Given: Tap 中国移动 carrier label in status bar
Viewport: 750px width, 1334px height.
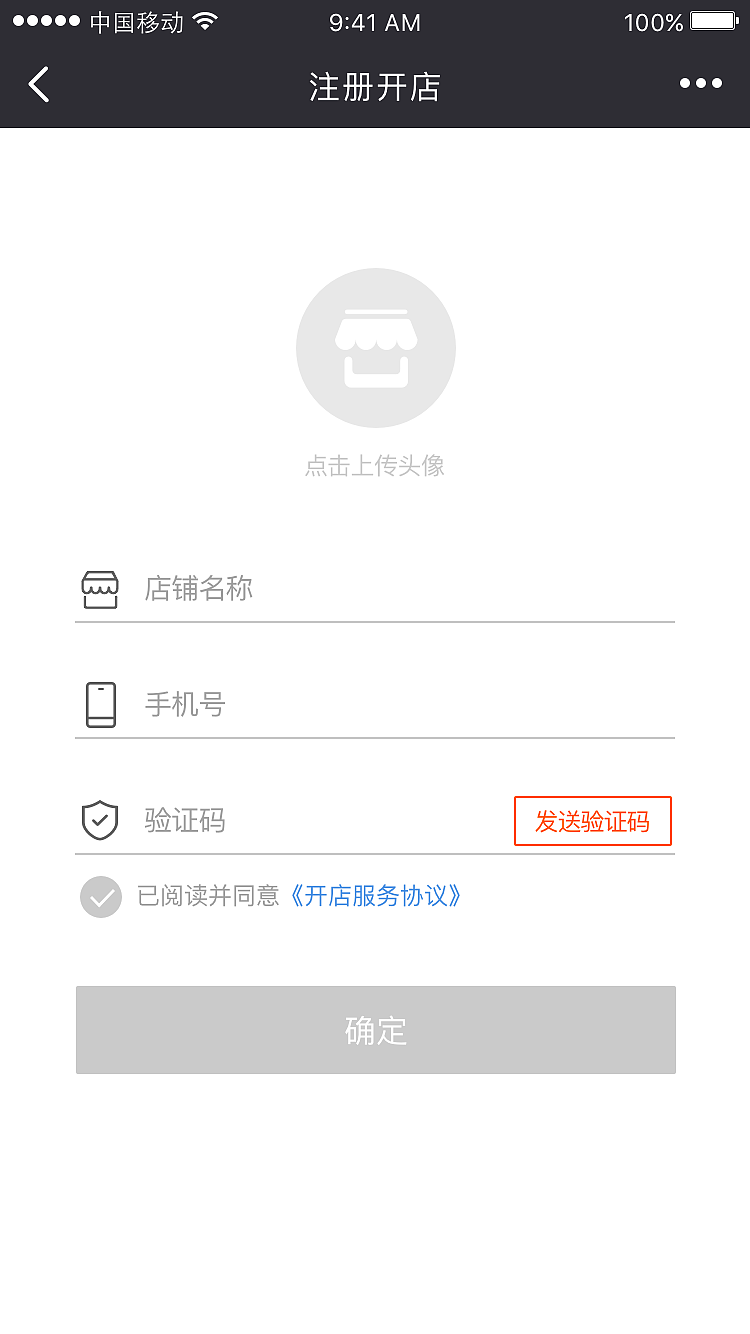Looking at the screenshot, I should coord(135,20).
